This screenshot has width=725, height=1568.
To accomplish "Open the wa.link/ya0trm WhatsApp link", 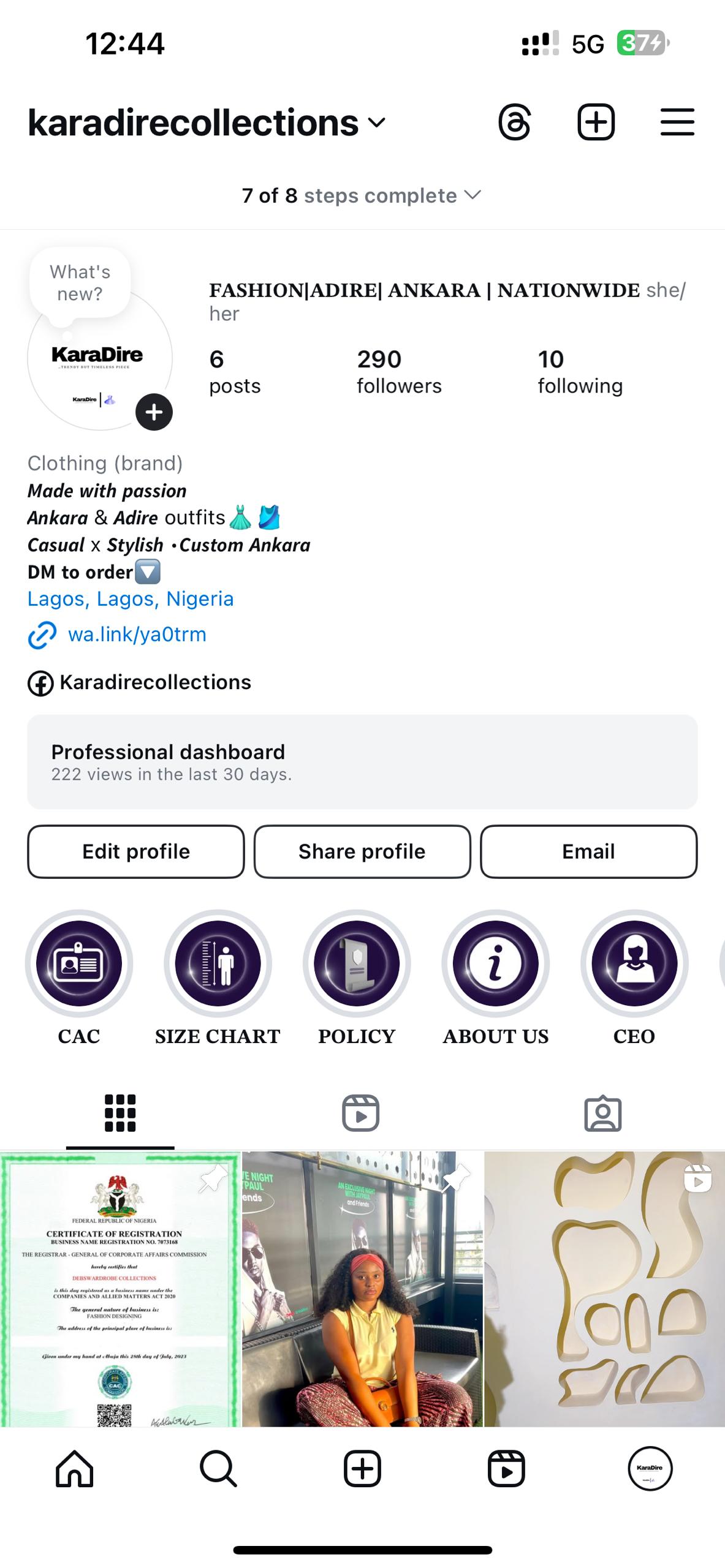I will click(x=137, y=635).
